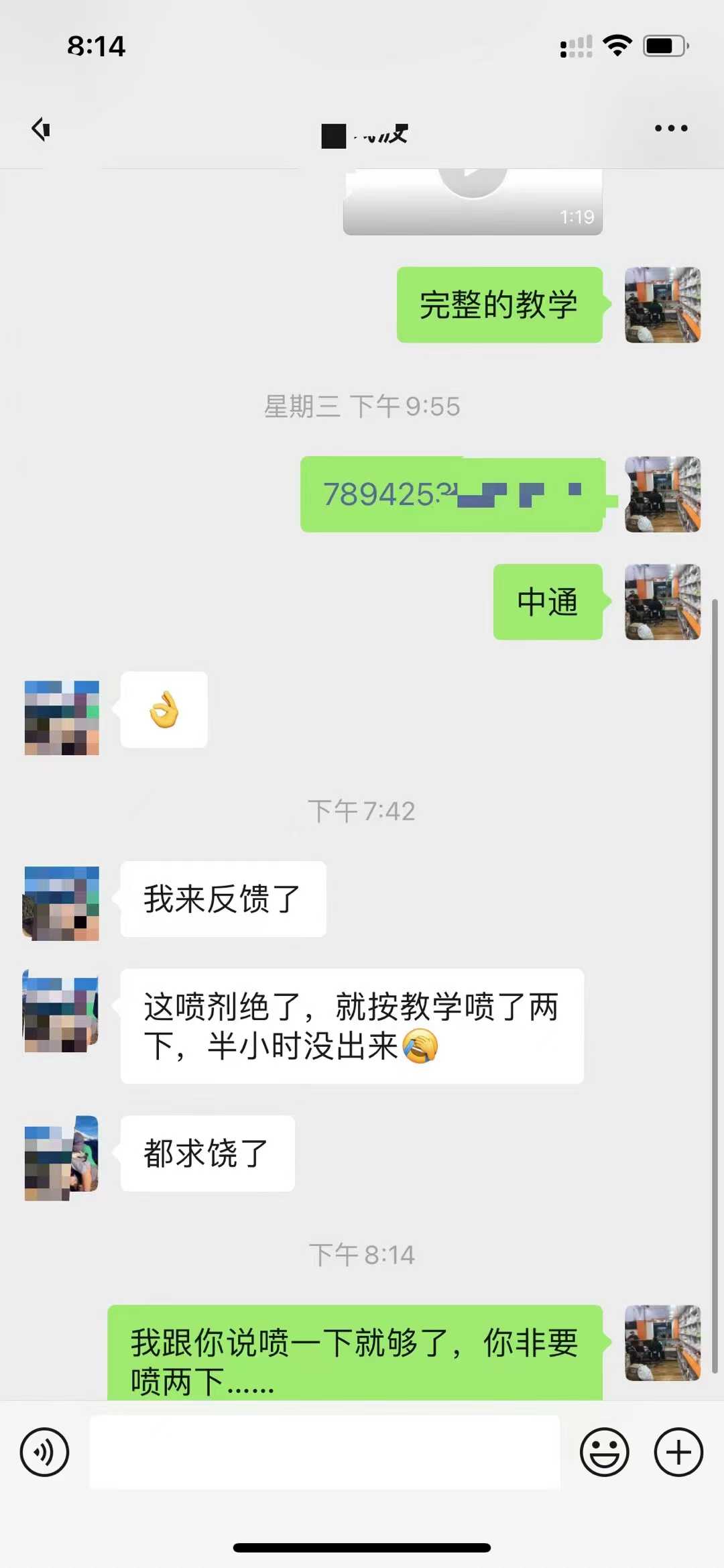Open sender's avatar beside "完整的教学"

click(662, 305)
